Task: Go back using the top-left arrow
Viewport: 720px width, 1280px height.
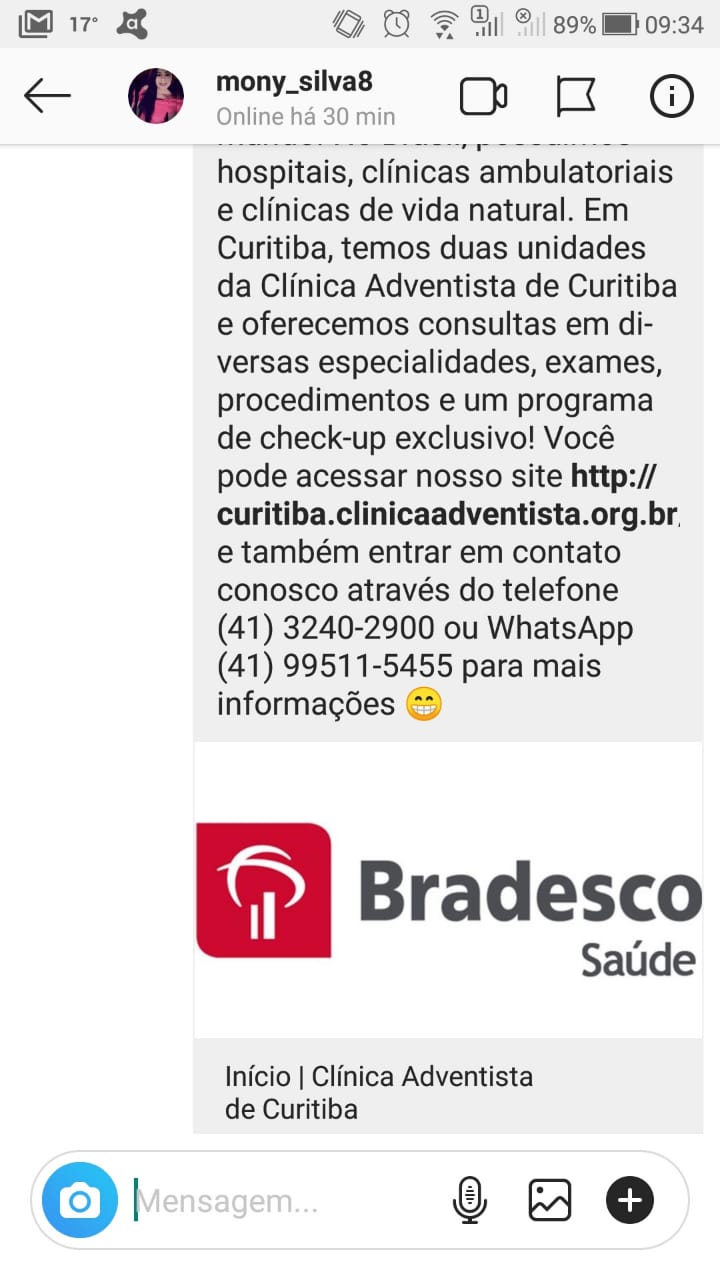Action: [x=47, y=96]
